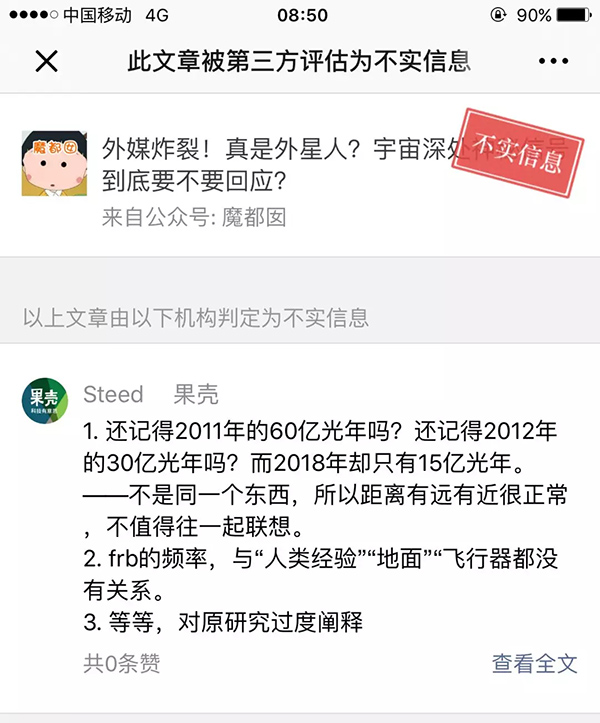Open the three-dot overflow menu

553,62
